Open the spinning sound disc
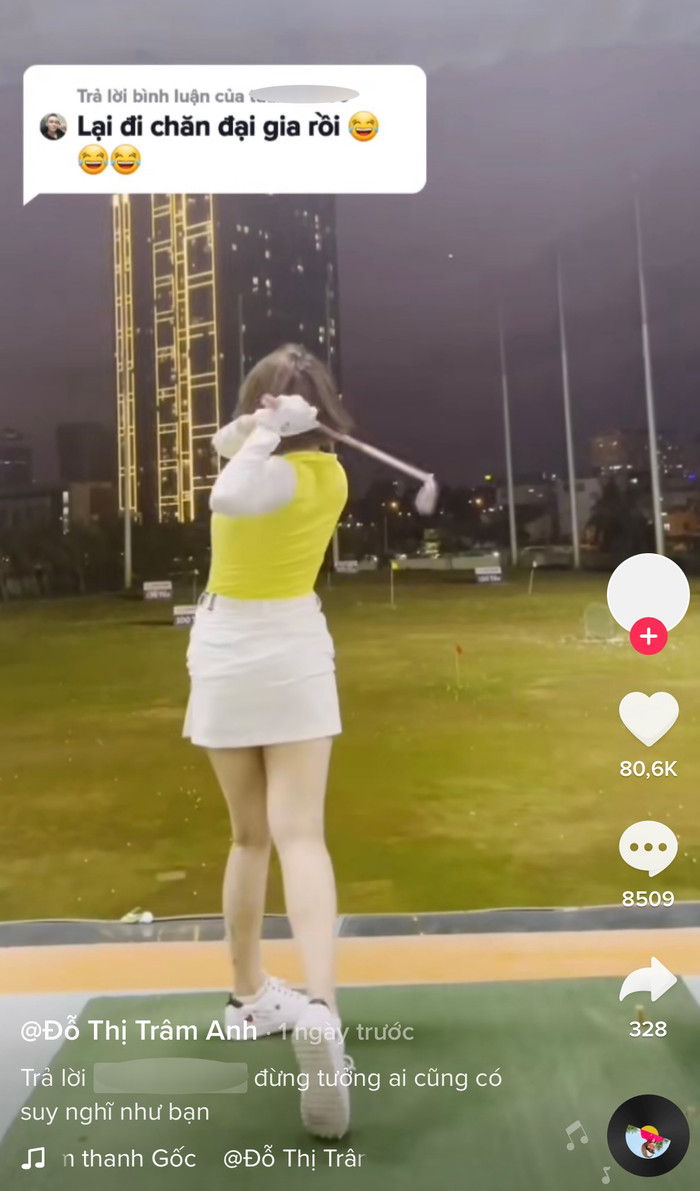This screenshot has width=700, height=1191. coord(648,1136)
